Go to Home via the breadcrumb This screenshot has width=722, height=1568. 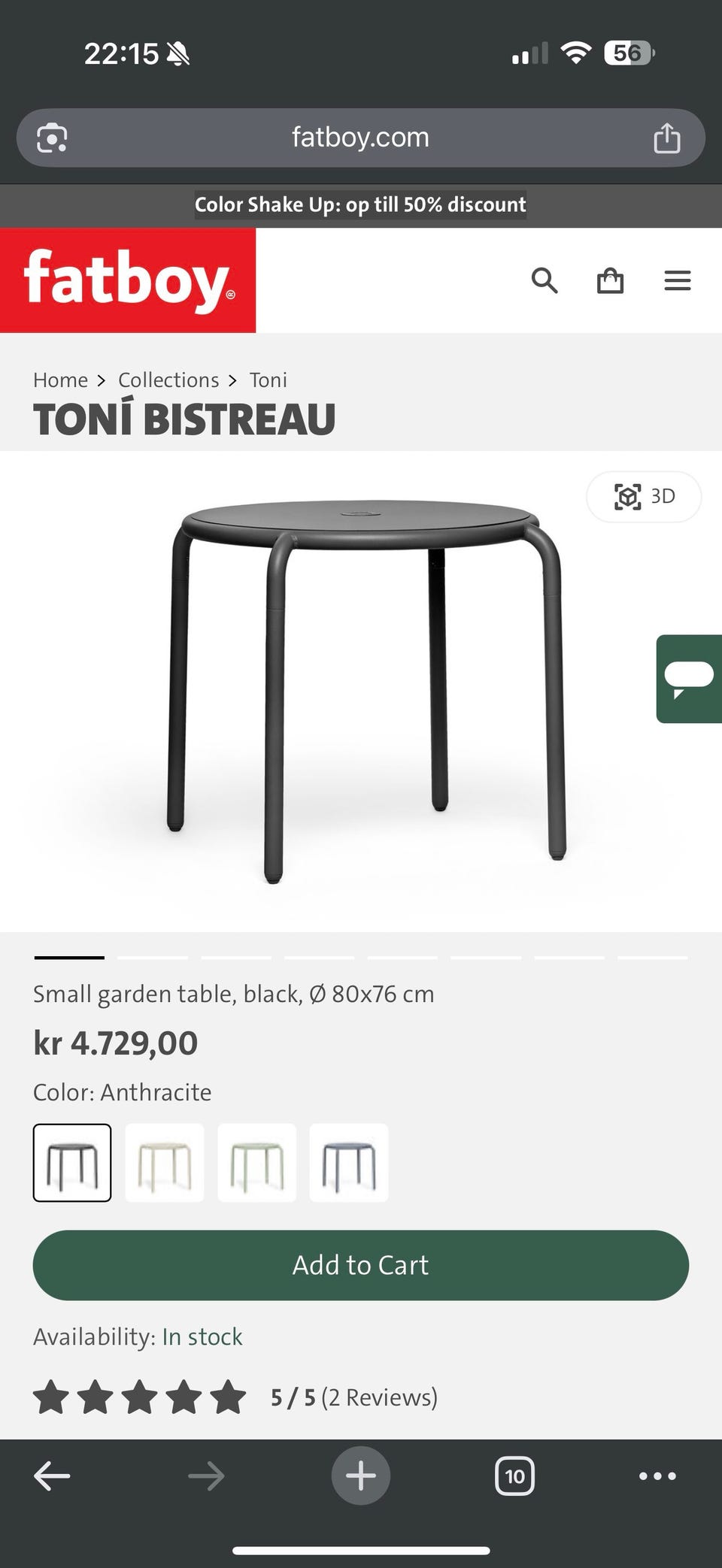[60, 380]
